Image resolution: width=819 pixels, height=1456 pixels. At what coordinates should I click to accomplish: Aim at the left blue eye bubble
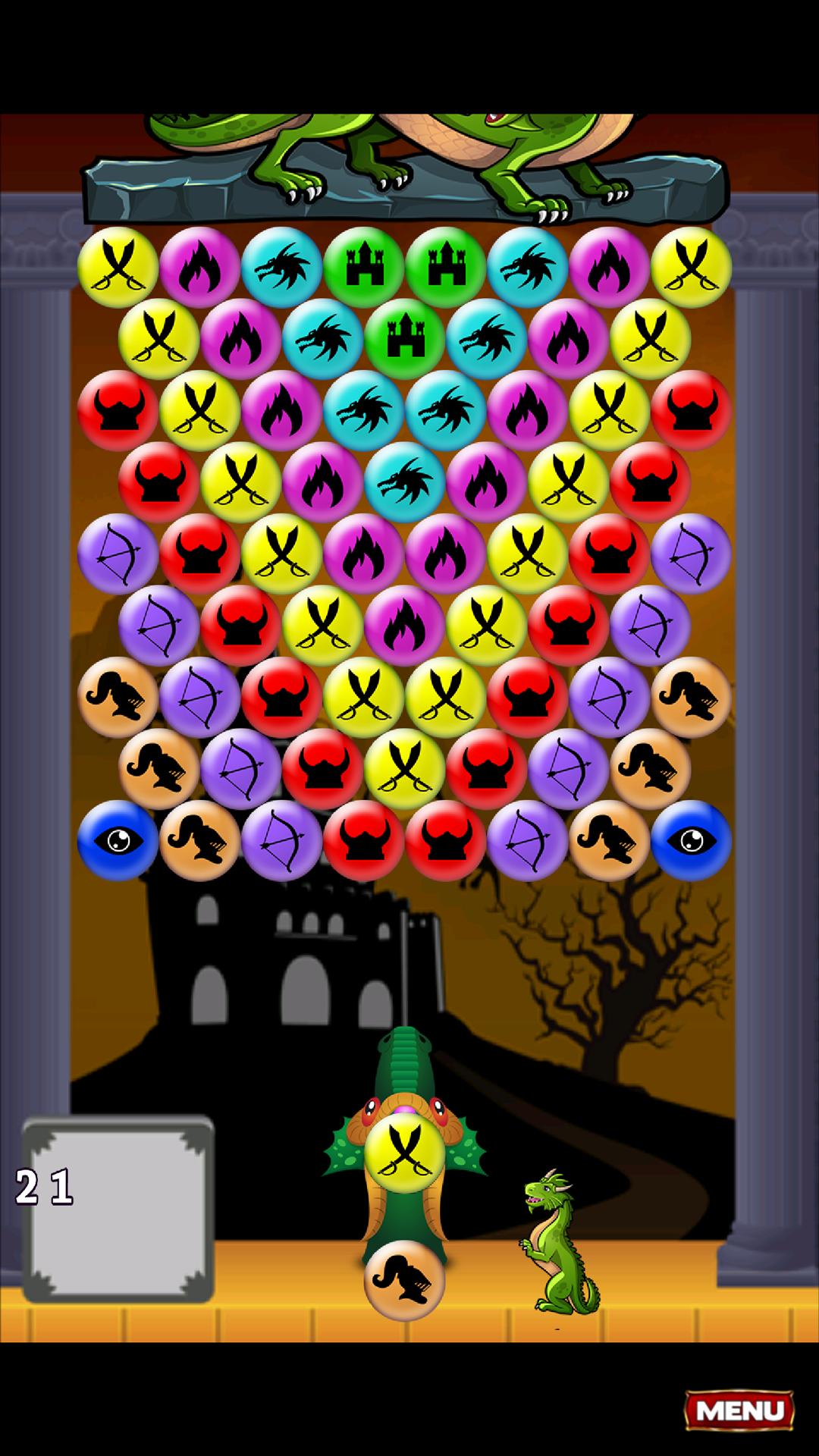[118, 840]
